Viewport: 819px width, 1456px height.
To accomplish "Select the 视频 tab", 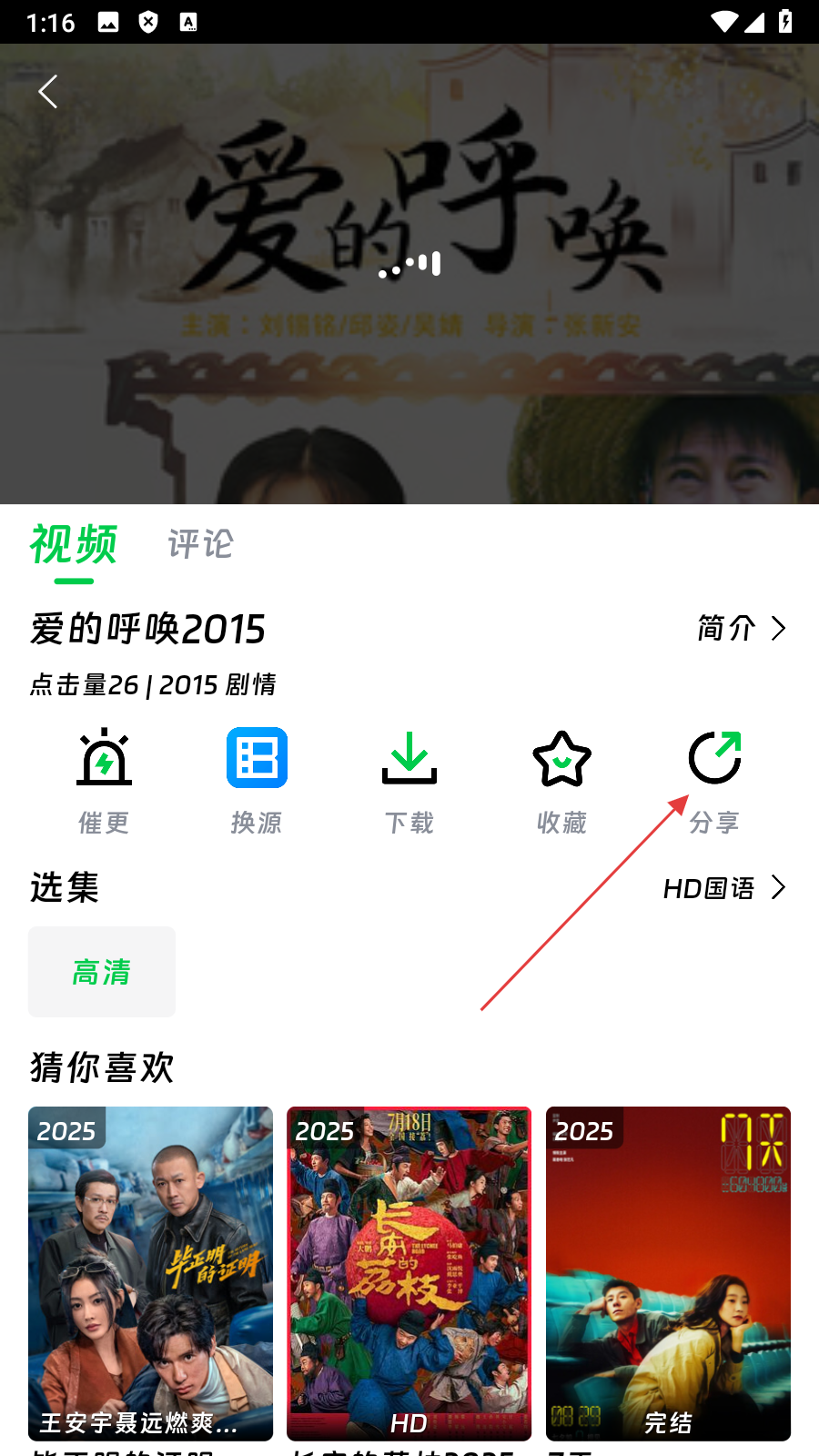I will point(74,544).
